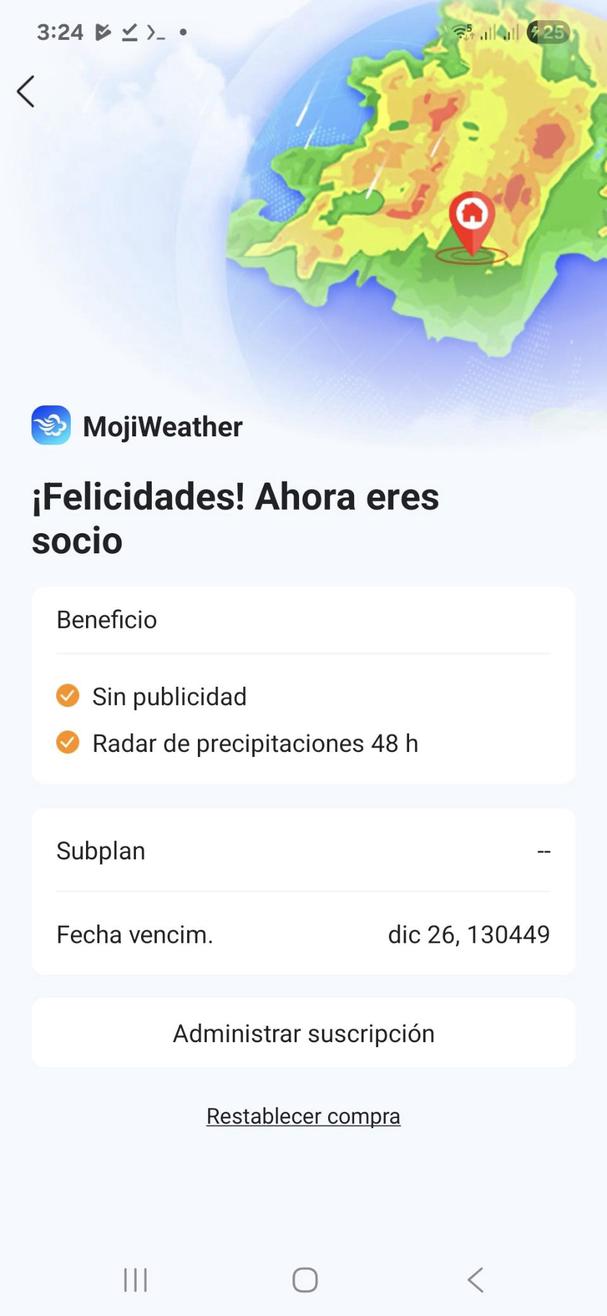Go back using the top-left arrow

[26, 91]
